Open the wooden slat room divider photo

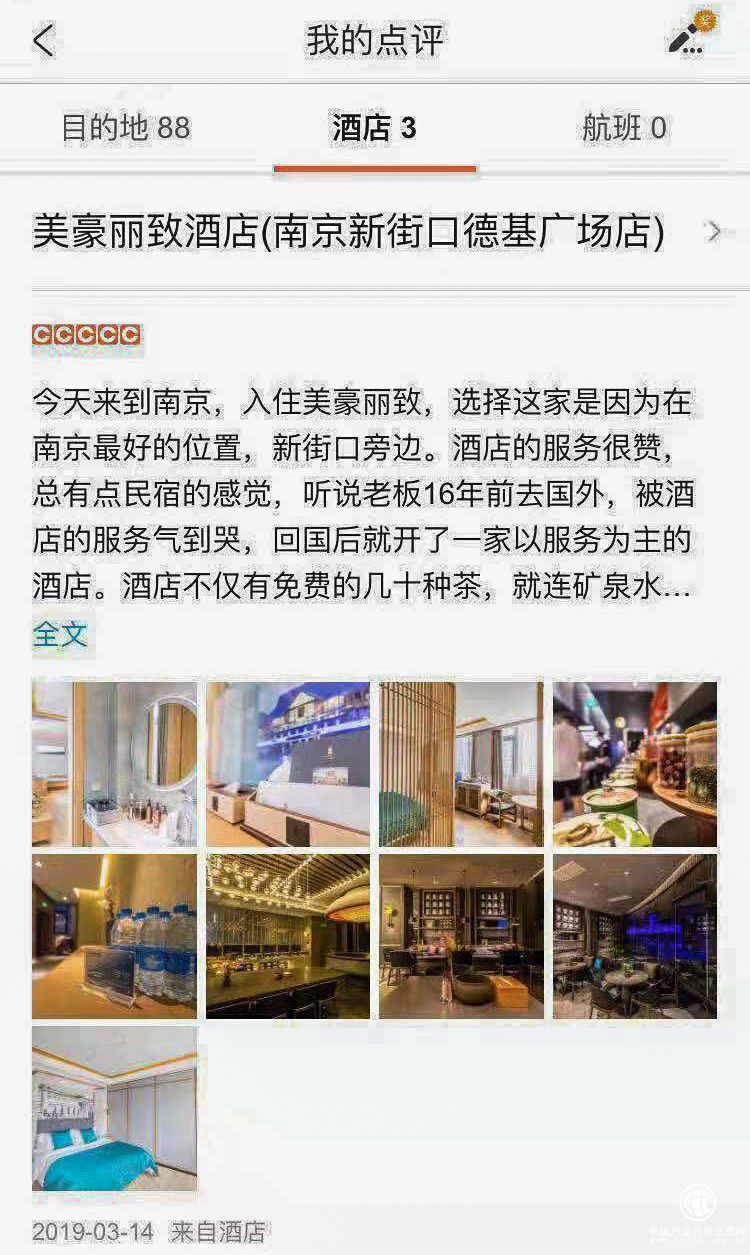pyautogui.click(x=461, y=764)
